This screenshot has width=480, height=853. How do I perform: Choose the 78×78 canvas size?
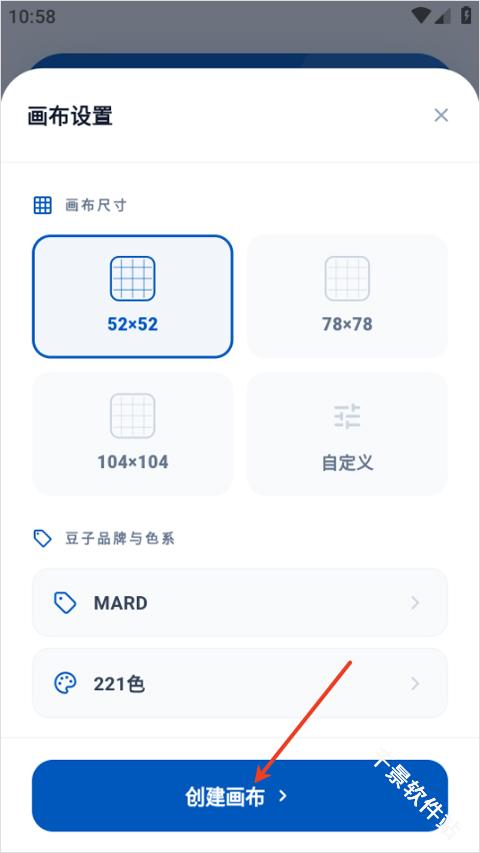click(347, 296)
